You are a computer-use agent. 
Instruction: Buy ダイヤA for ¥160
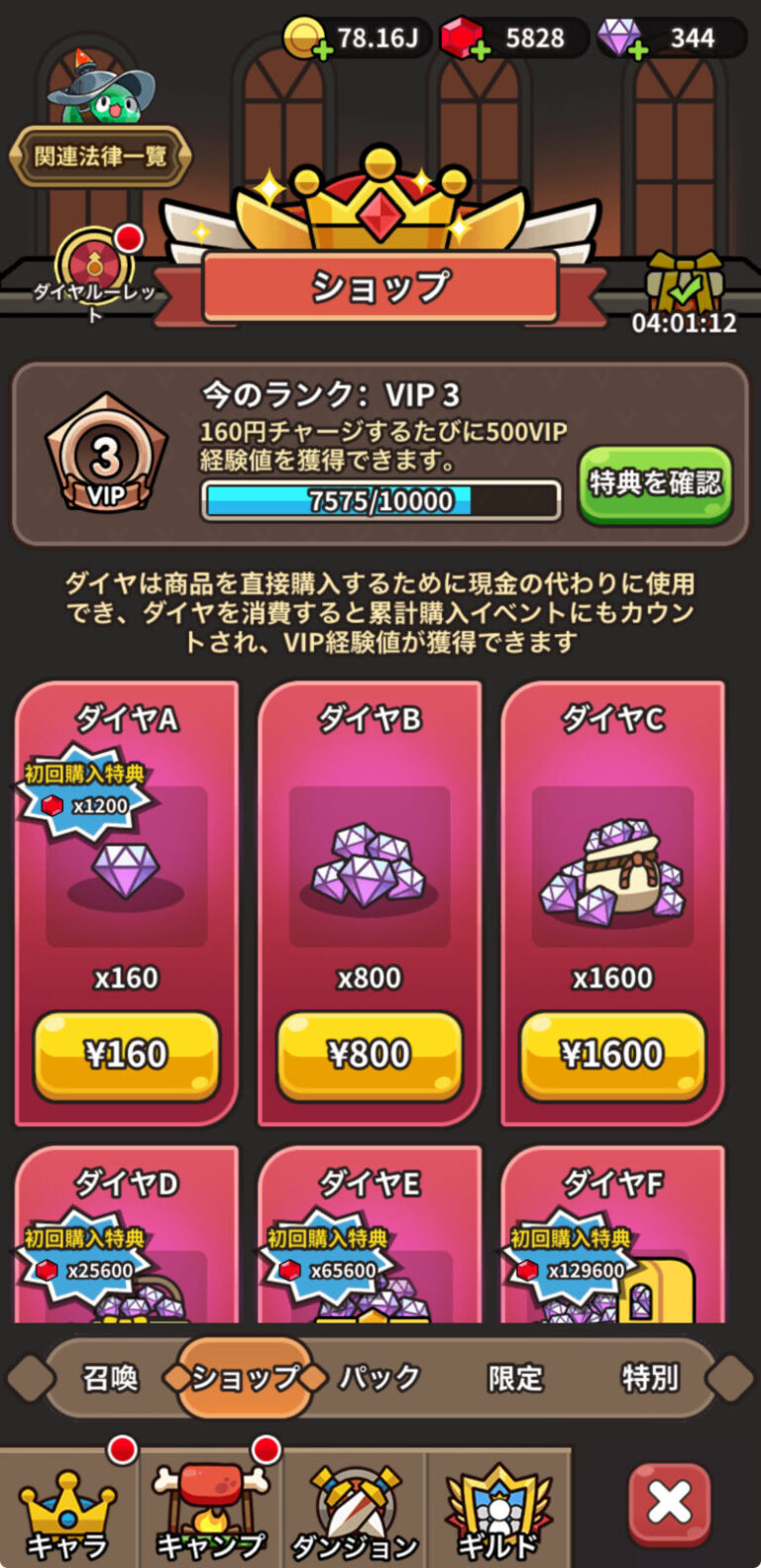[x=127, y=1055]
